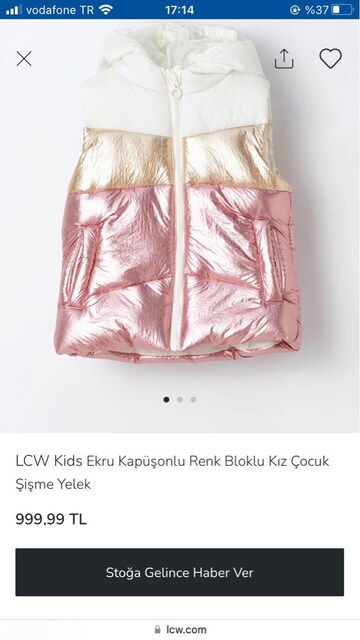Close the product image view
The height and width of the screenshot is (640, 360).
[24, 59]
